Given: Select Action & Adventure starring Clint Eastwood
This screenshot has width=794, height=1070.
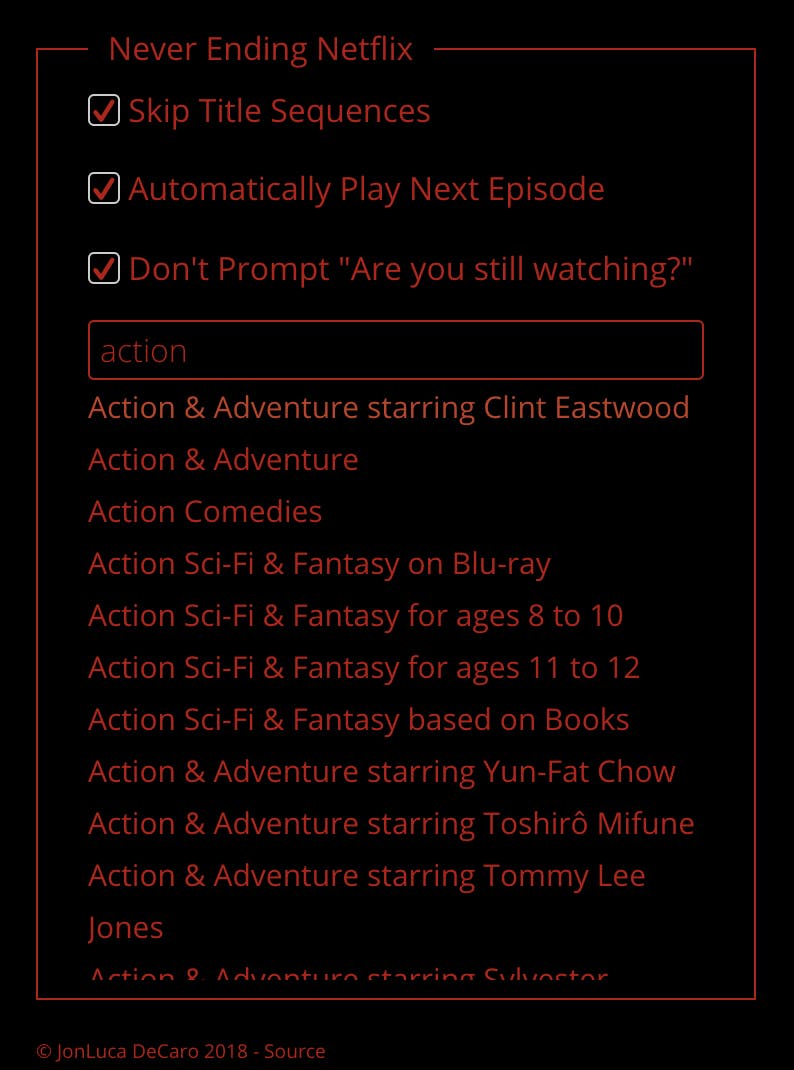Looking at the screenshot, I should [388, 407].
